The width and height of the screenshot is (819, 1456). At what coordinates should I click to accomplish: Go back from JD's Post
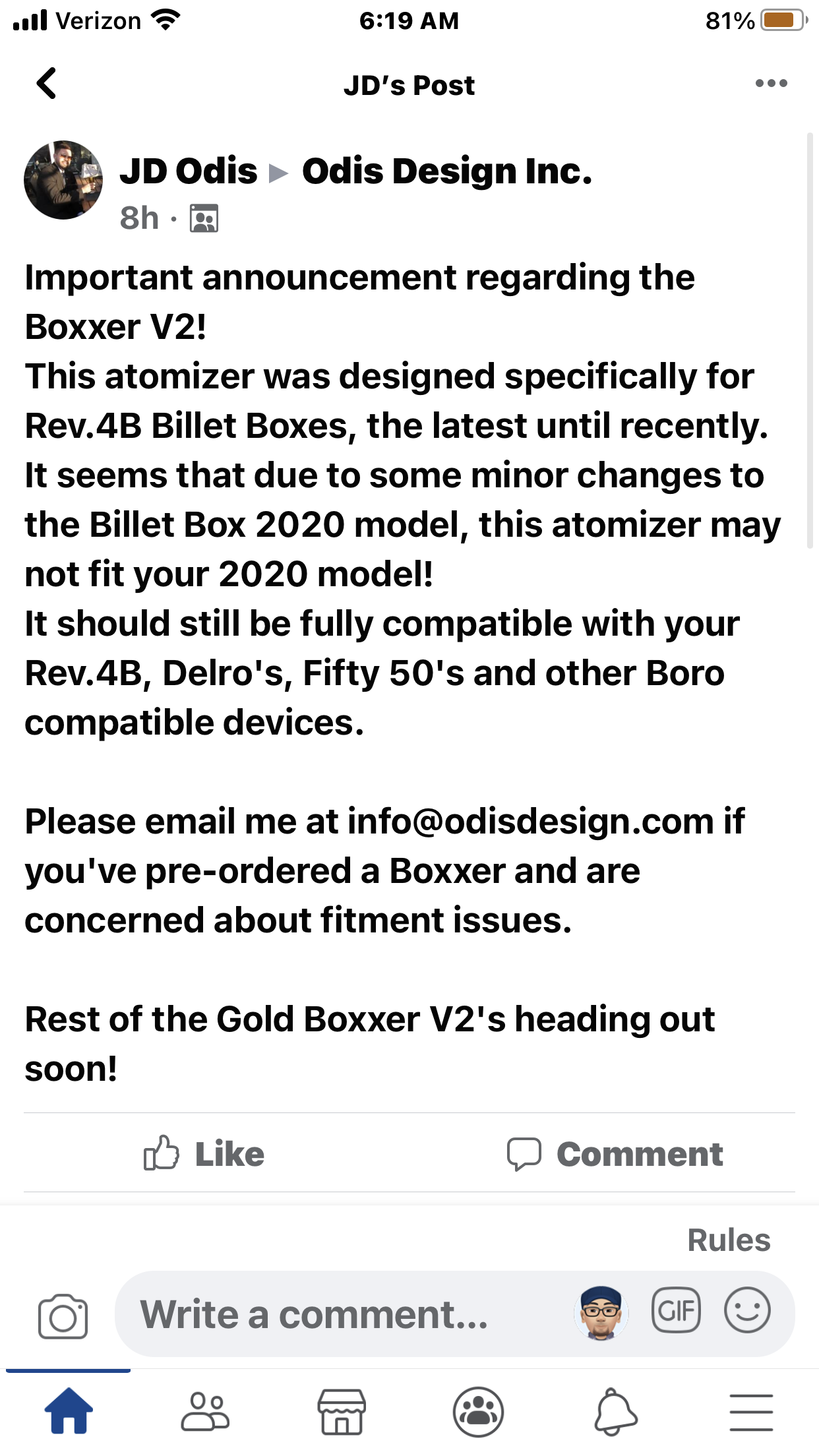[x=46, y=84]
